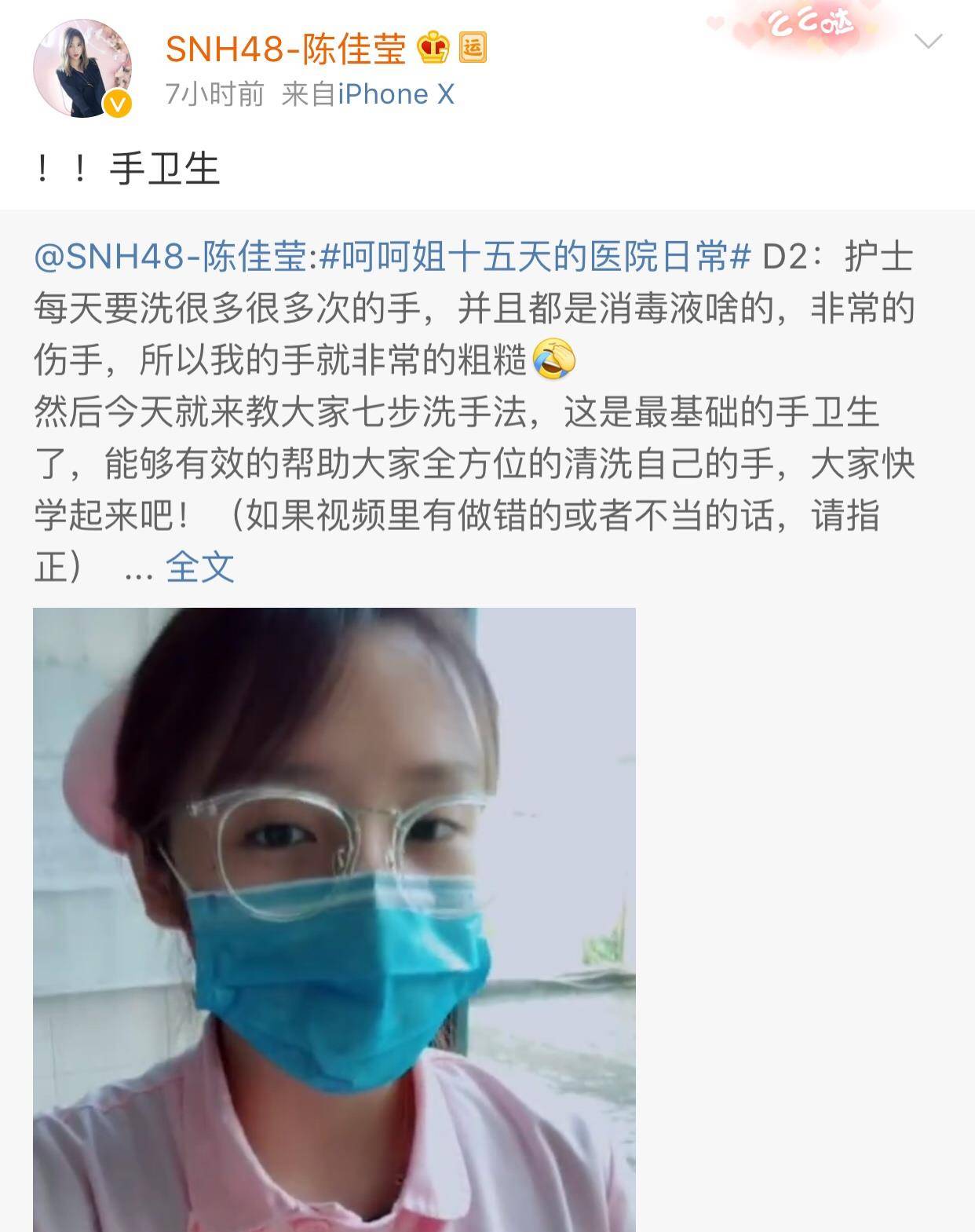
Task: Open SNH48-陈佳莹's circular profile avatar
Action: point(82,68)
